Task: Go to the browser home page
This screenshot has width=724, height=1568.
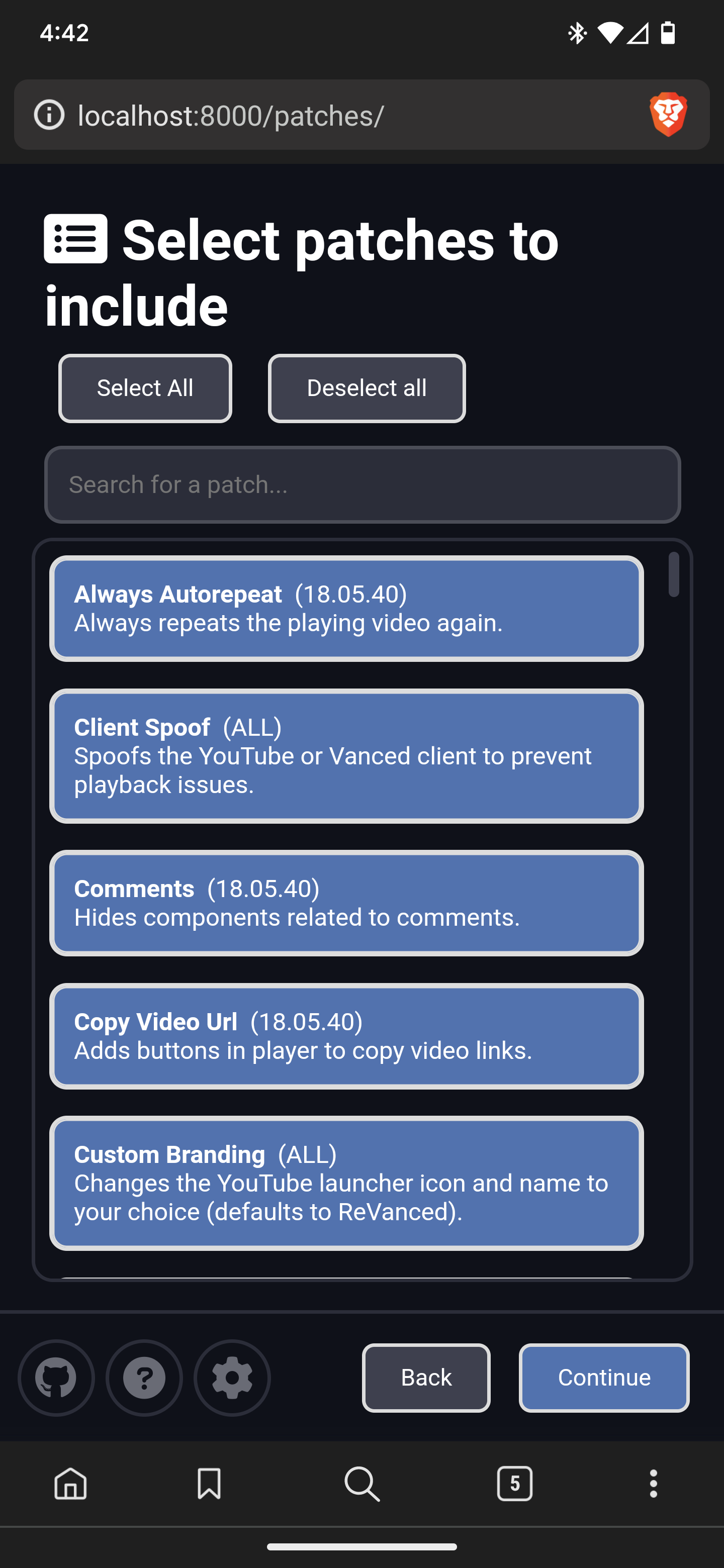Action: click(70, 1484)
